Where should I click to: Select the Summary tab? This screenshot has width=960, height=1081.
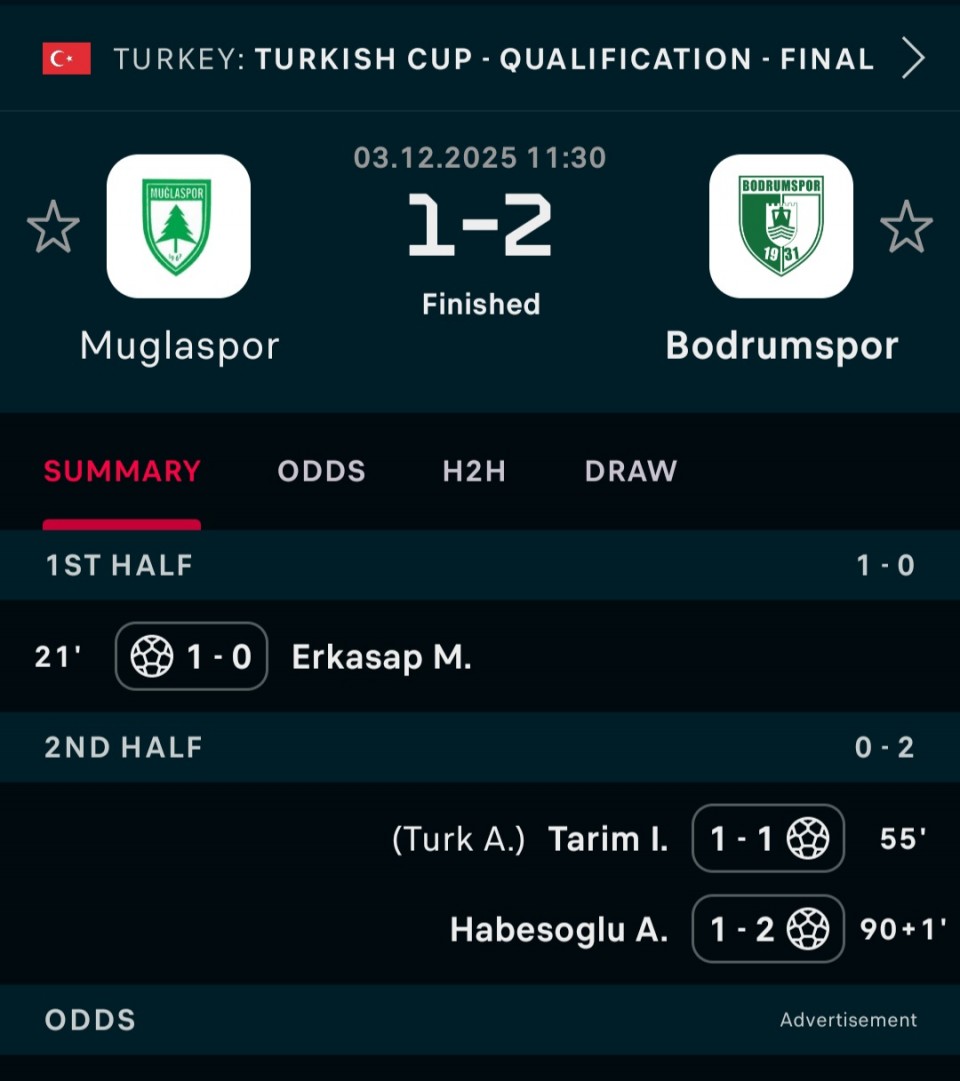(122, 471)
